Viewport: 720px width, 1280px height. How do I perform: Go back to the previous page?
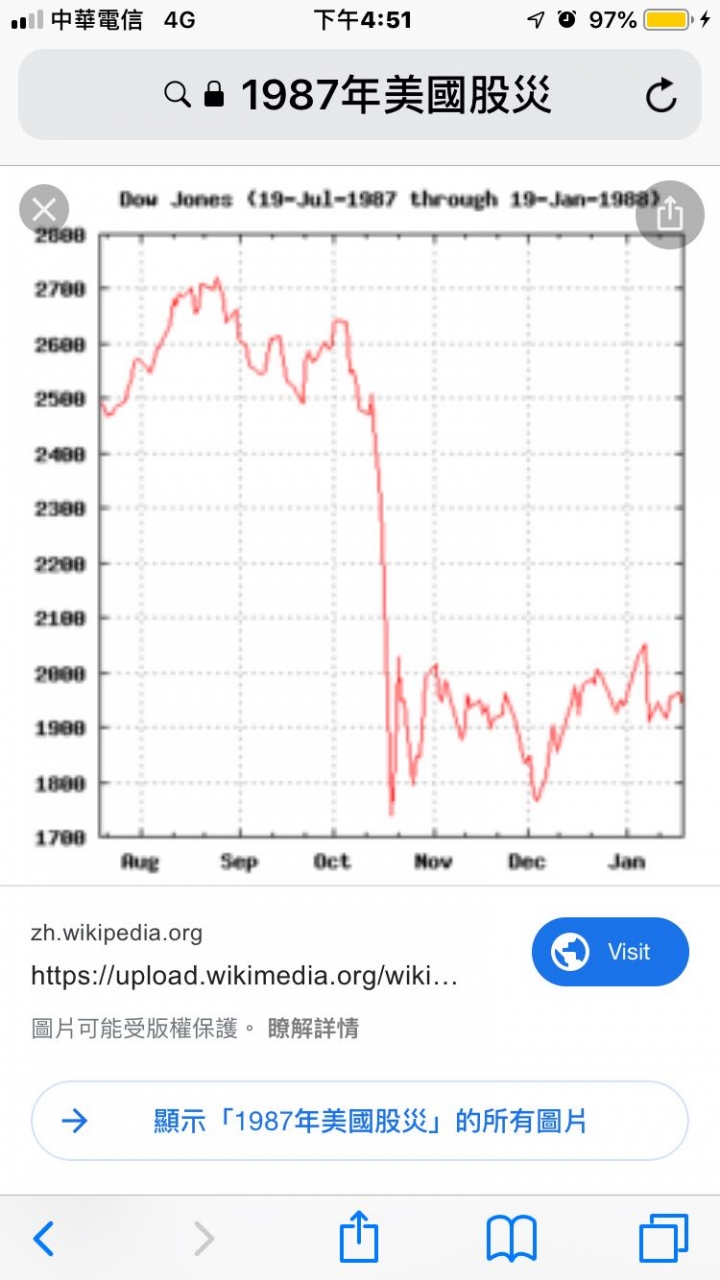pos(44,1240)
